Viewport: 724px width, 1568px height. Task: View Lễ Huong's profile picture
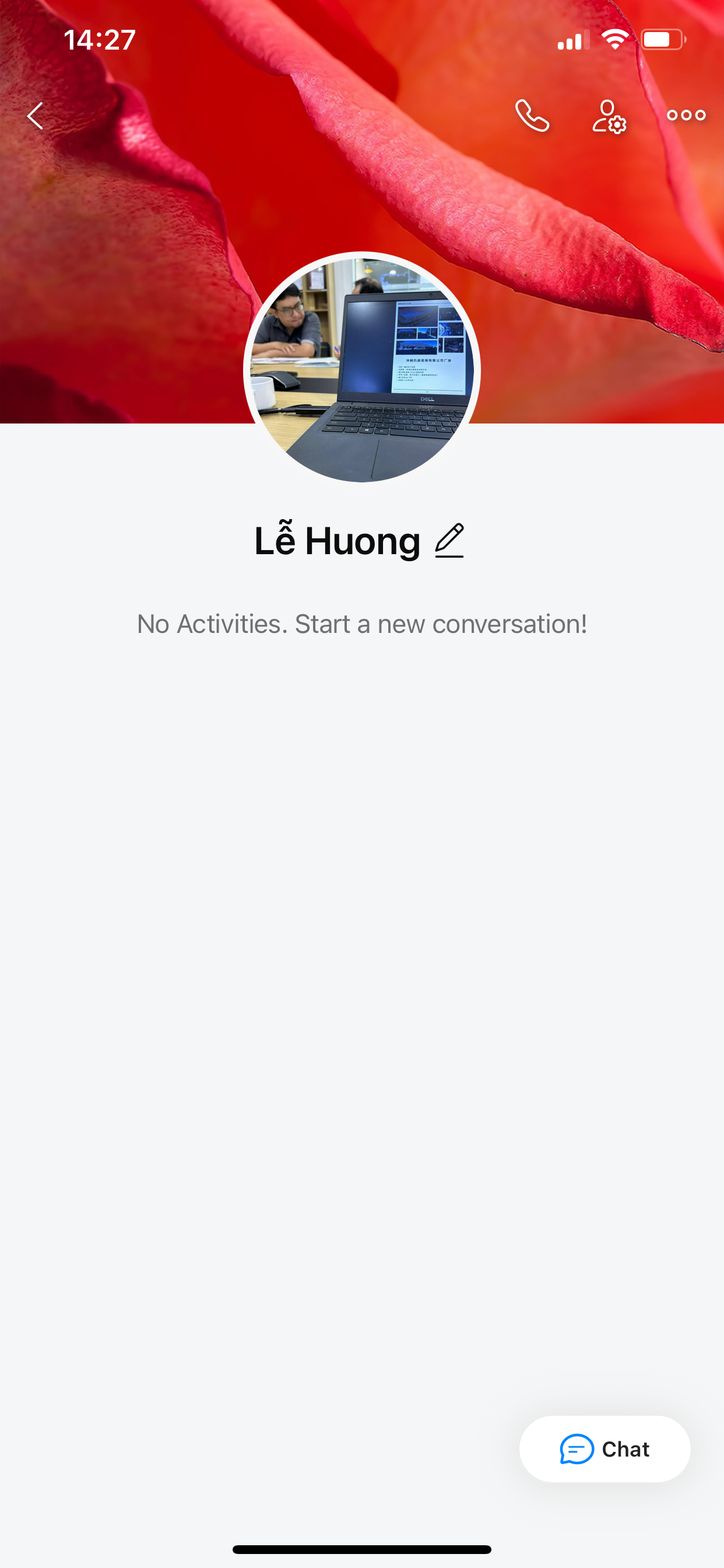click(362, 368)
